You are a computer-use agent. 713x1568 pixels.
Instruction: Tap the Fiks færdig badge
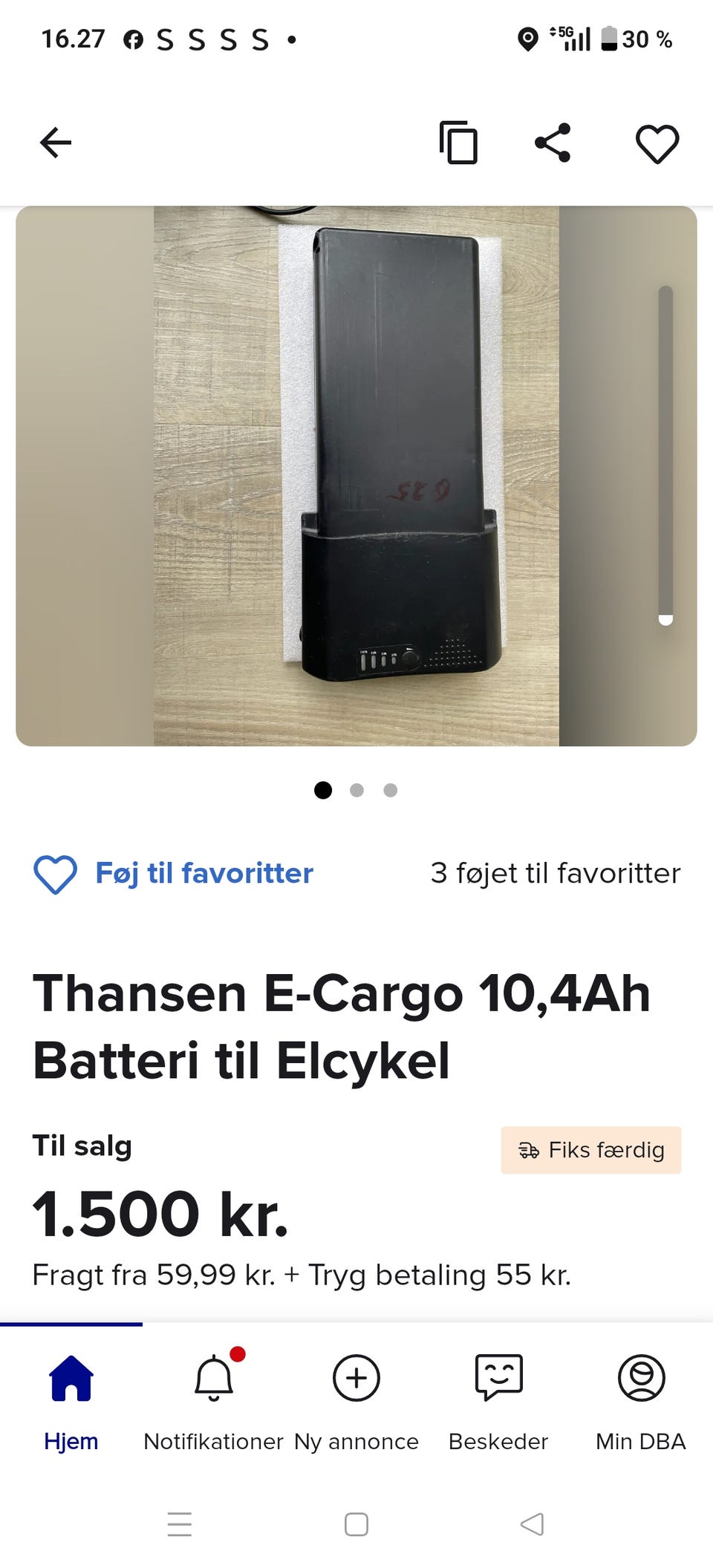pyautogui.click(x=590, y=1150)
